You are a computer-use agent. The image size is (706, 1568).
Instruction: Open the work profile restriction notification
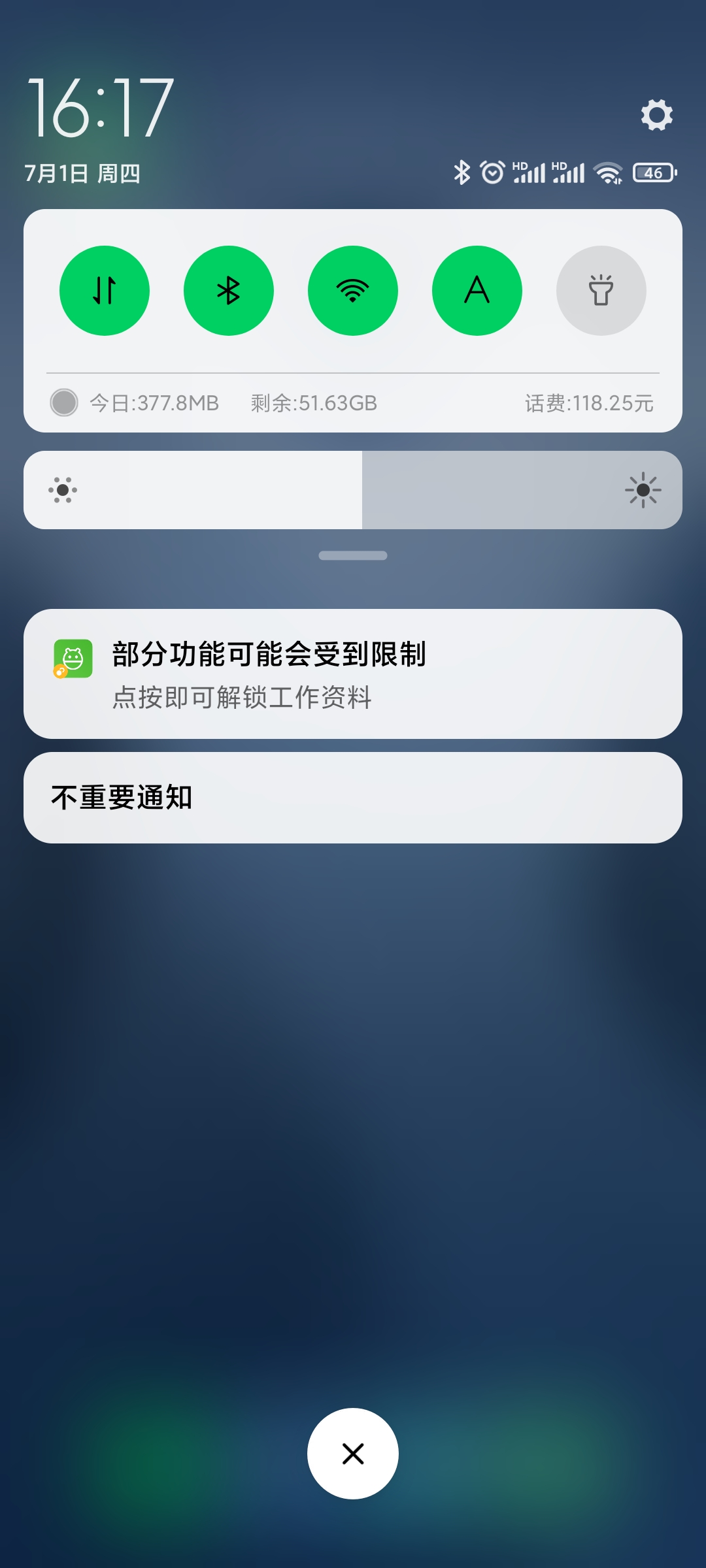(x=353, y=674)
